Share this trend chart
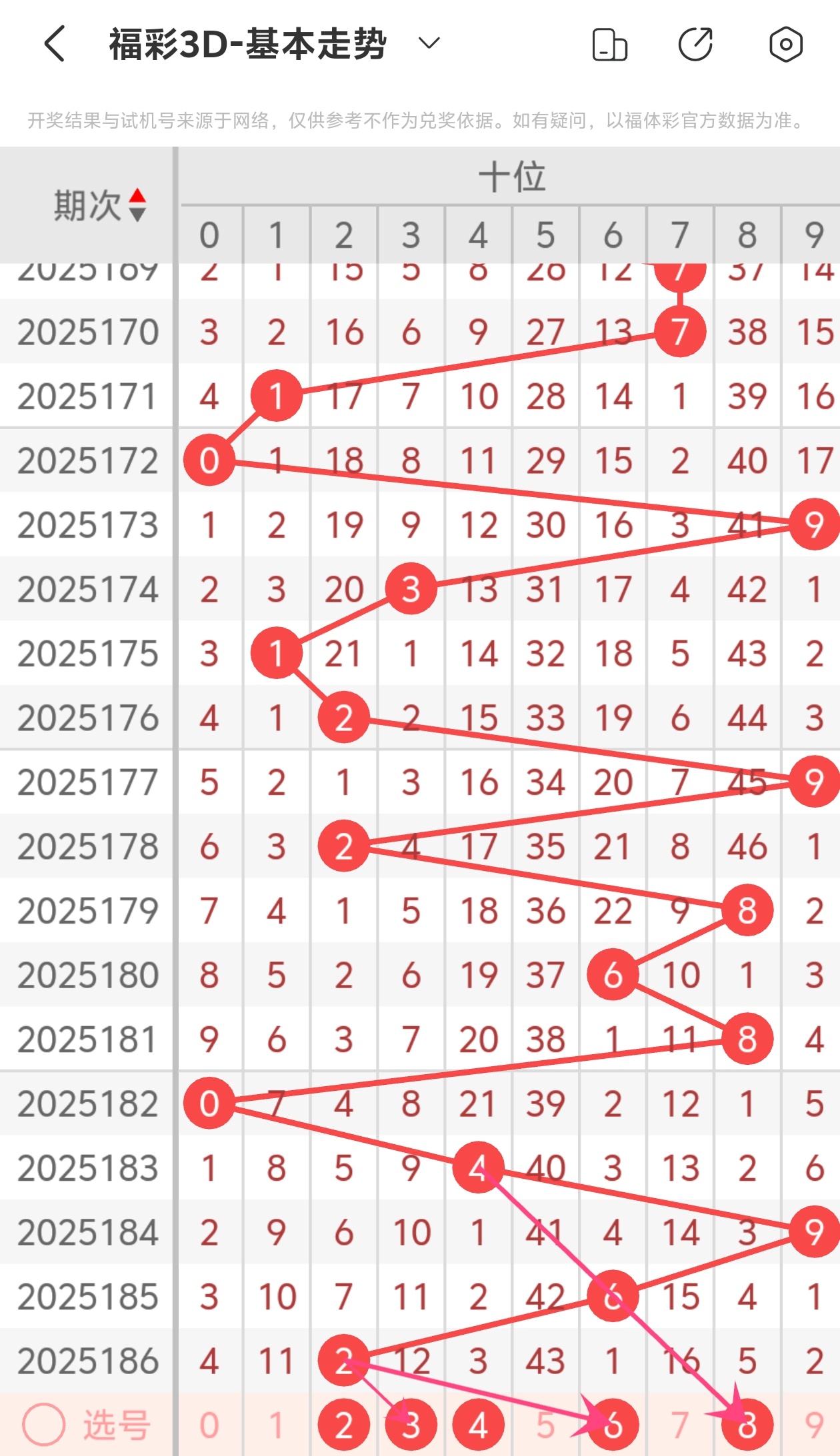The image size is (840, 1456). (696, 45)
